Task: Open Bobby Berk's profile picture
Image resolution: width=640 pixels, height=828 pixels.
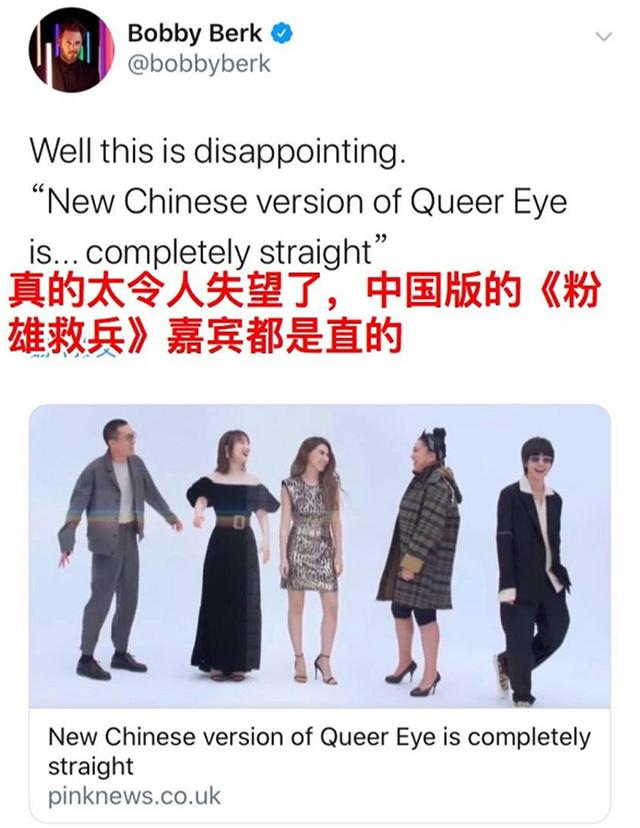Action: pos(71,51)
